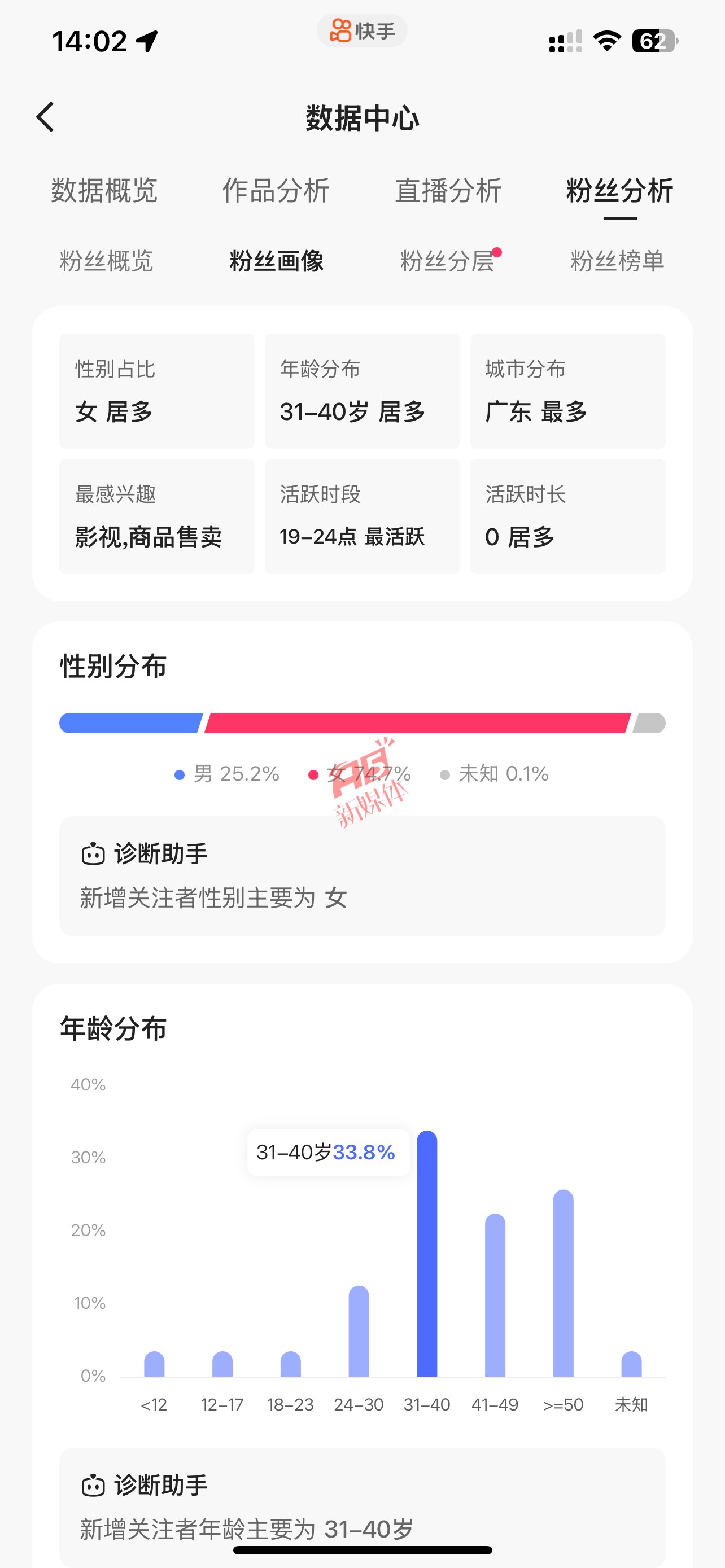Open the 直播分析 tab
The height and width of the screenshot is (1568, 725).
click(x=448, y=191)
